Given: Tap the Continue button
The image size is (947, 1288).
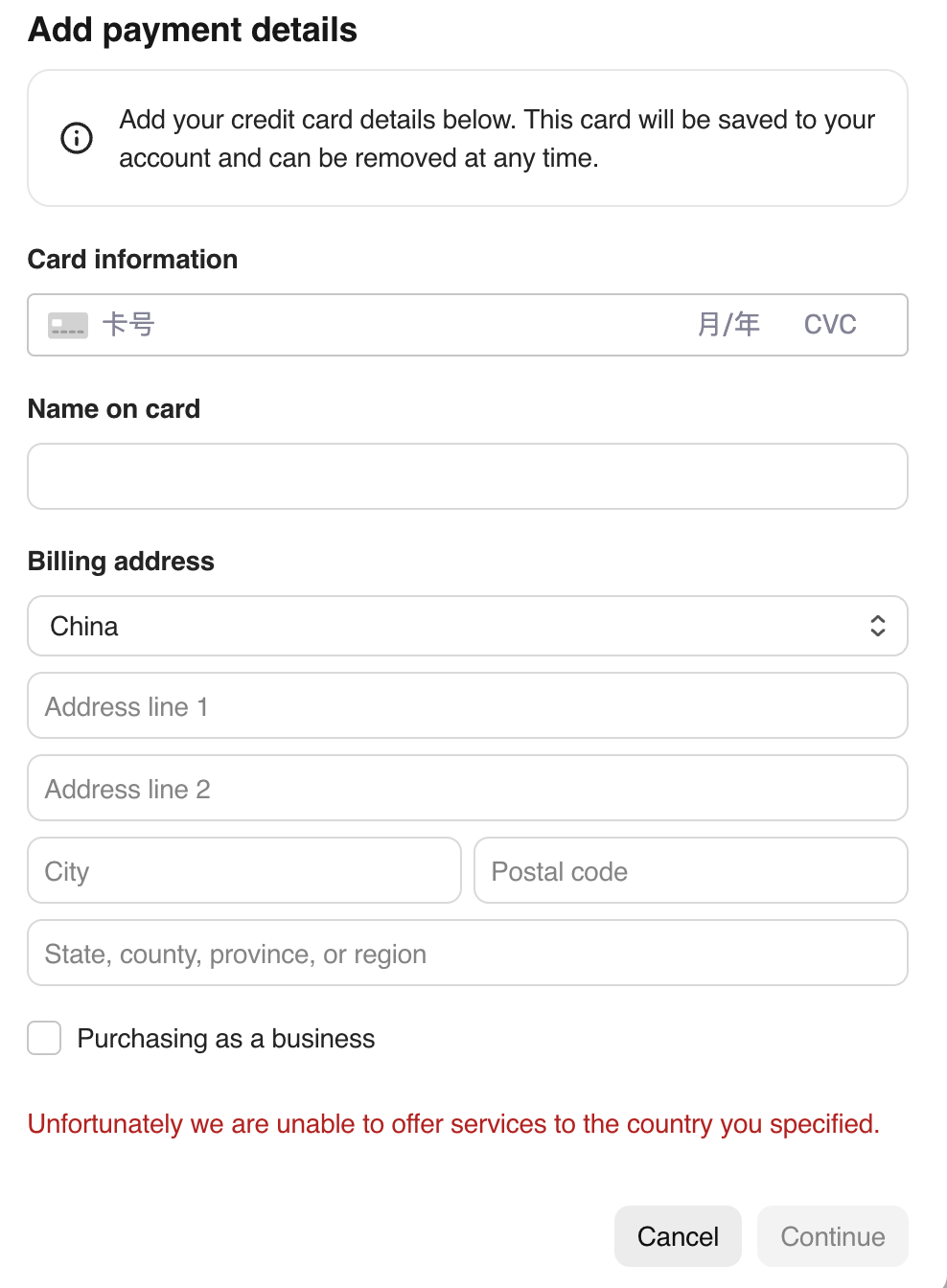Looking at the screenshot, I should click(x=832, y=1236).
